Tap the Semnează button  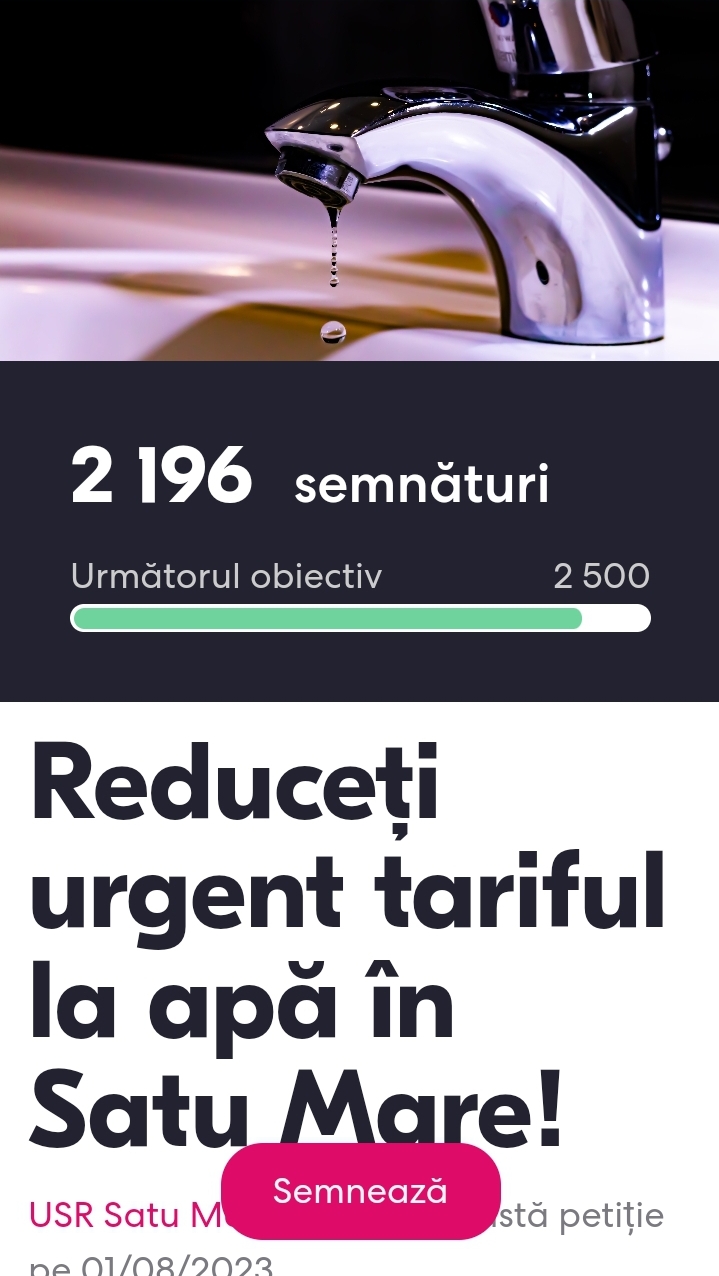(360, 1191)
